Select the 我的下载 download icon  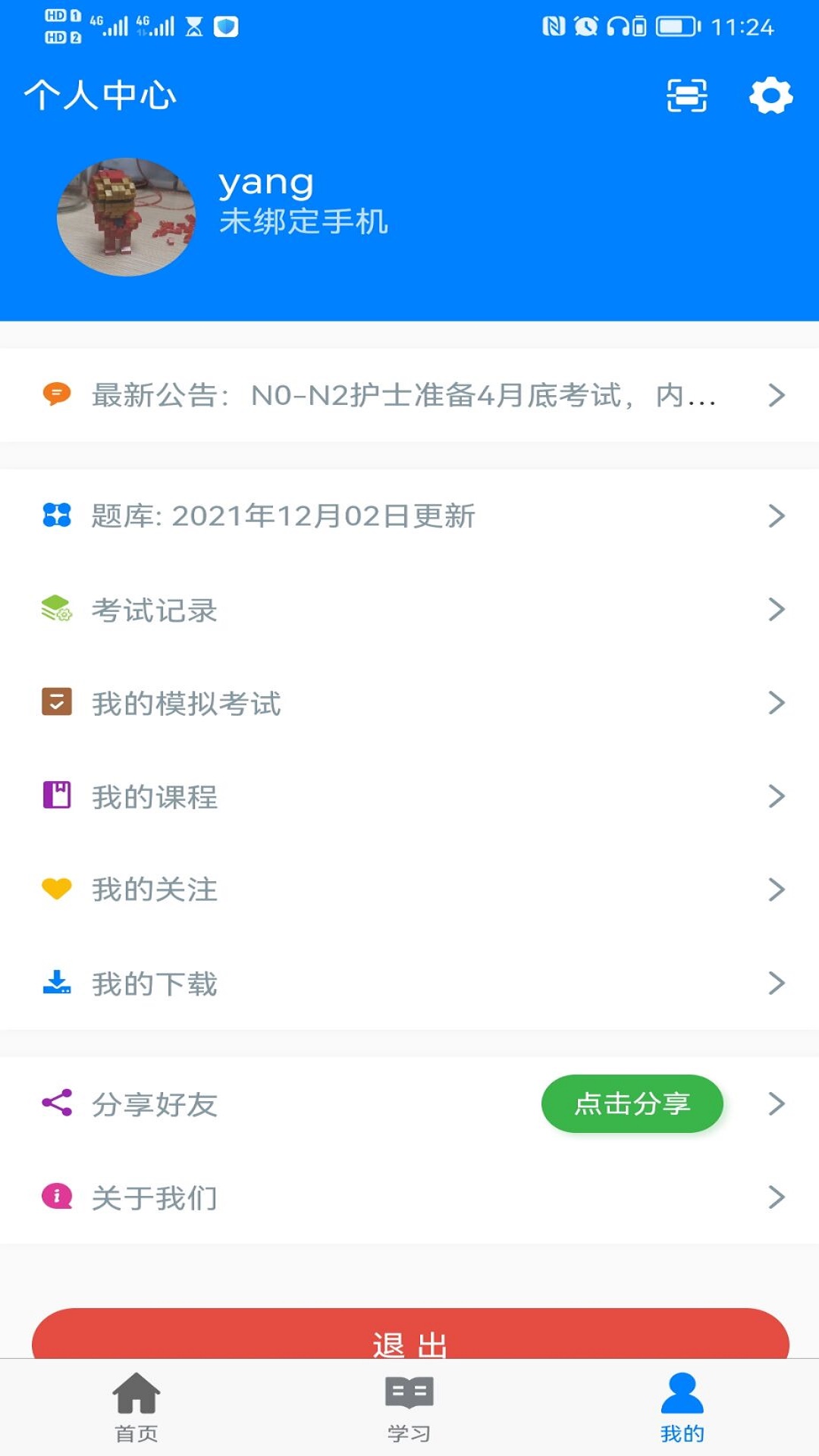(56, 984)
